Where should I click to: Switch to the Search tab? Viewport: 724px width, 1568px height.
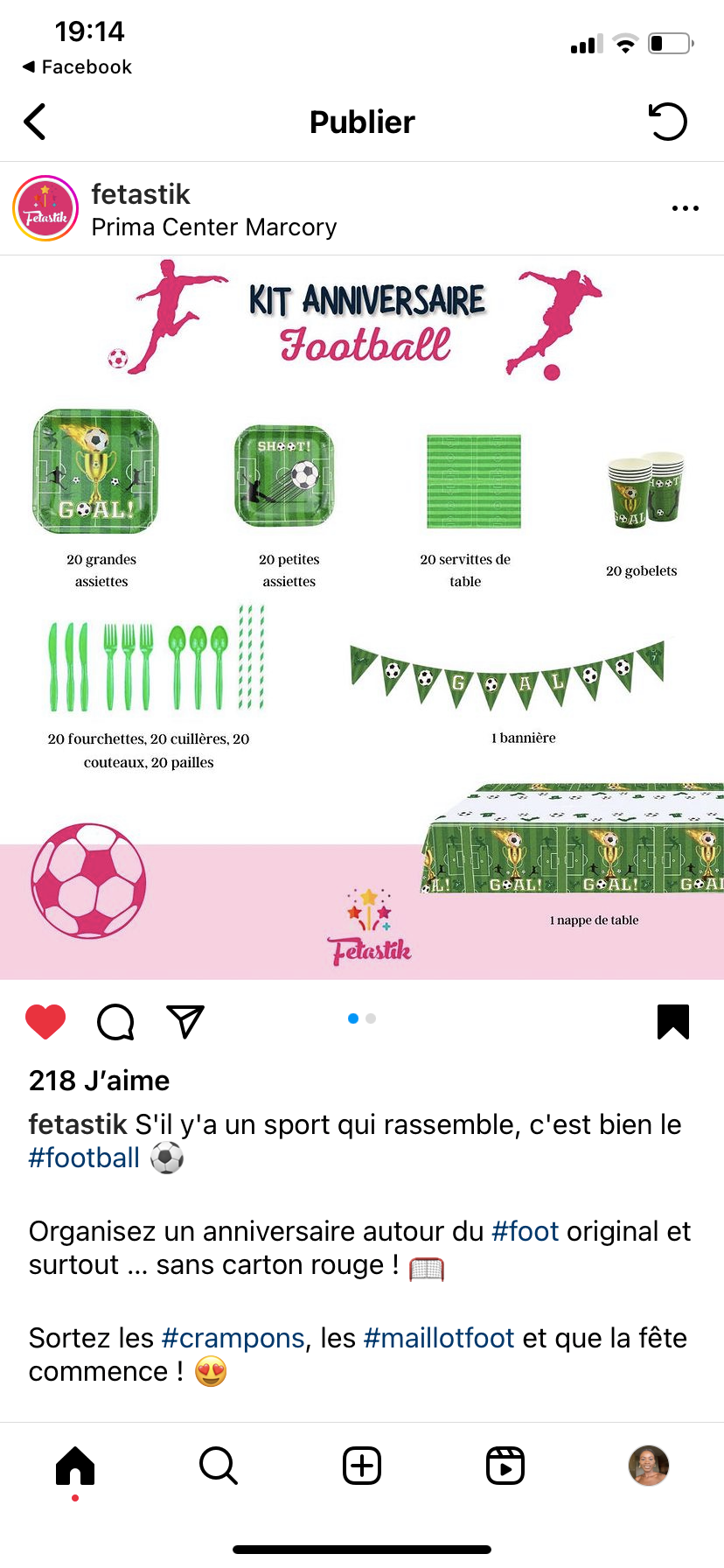pyautogui.click(x=218, y=1466)
